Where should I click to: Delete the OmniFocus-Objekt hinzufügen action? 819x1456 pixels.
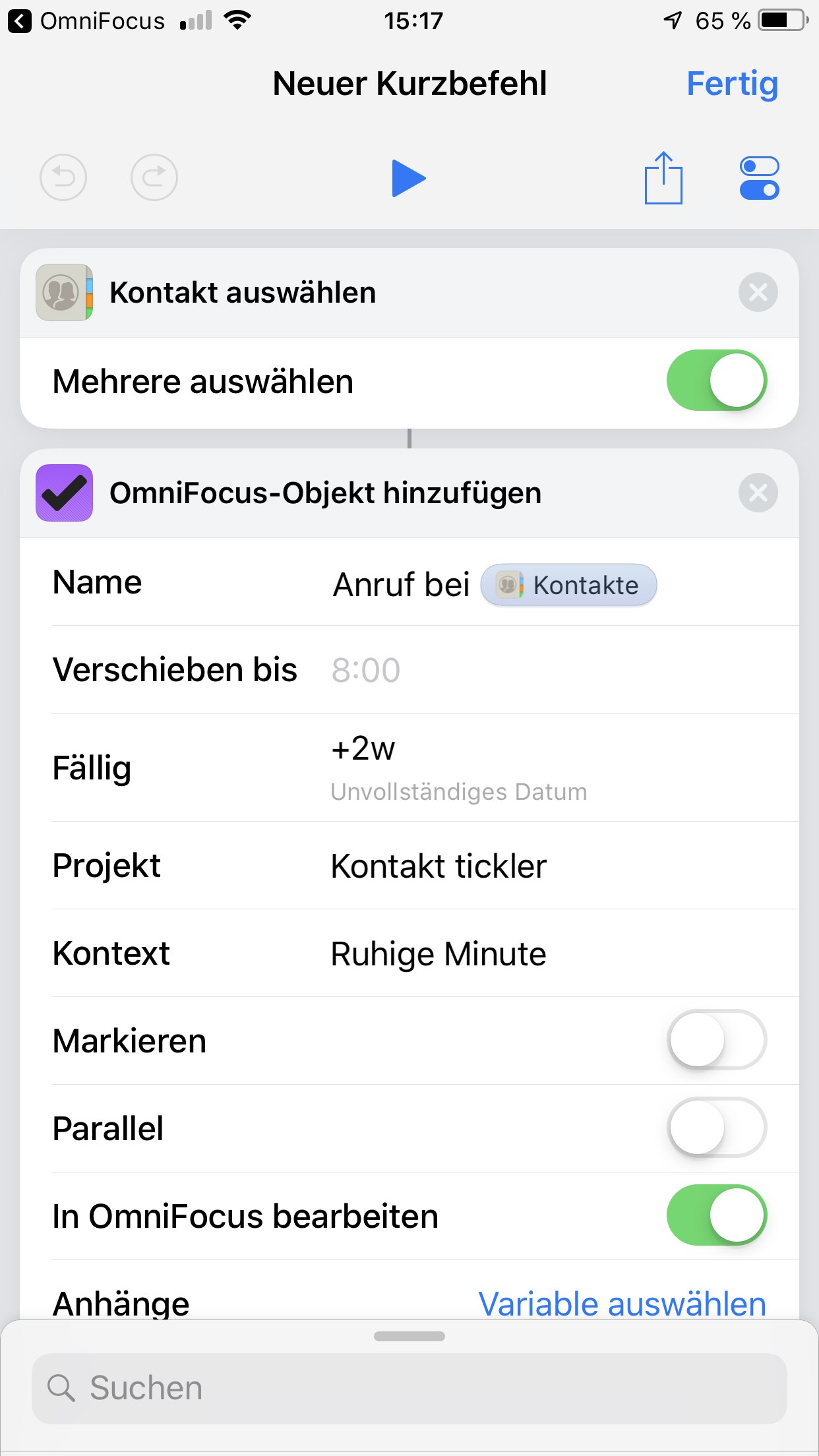tap(758, 493)
